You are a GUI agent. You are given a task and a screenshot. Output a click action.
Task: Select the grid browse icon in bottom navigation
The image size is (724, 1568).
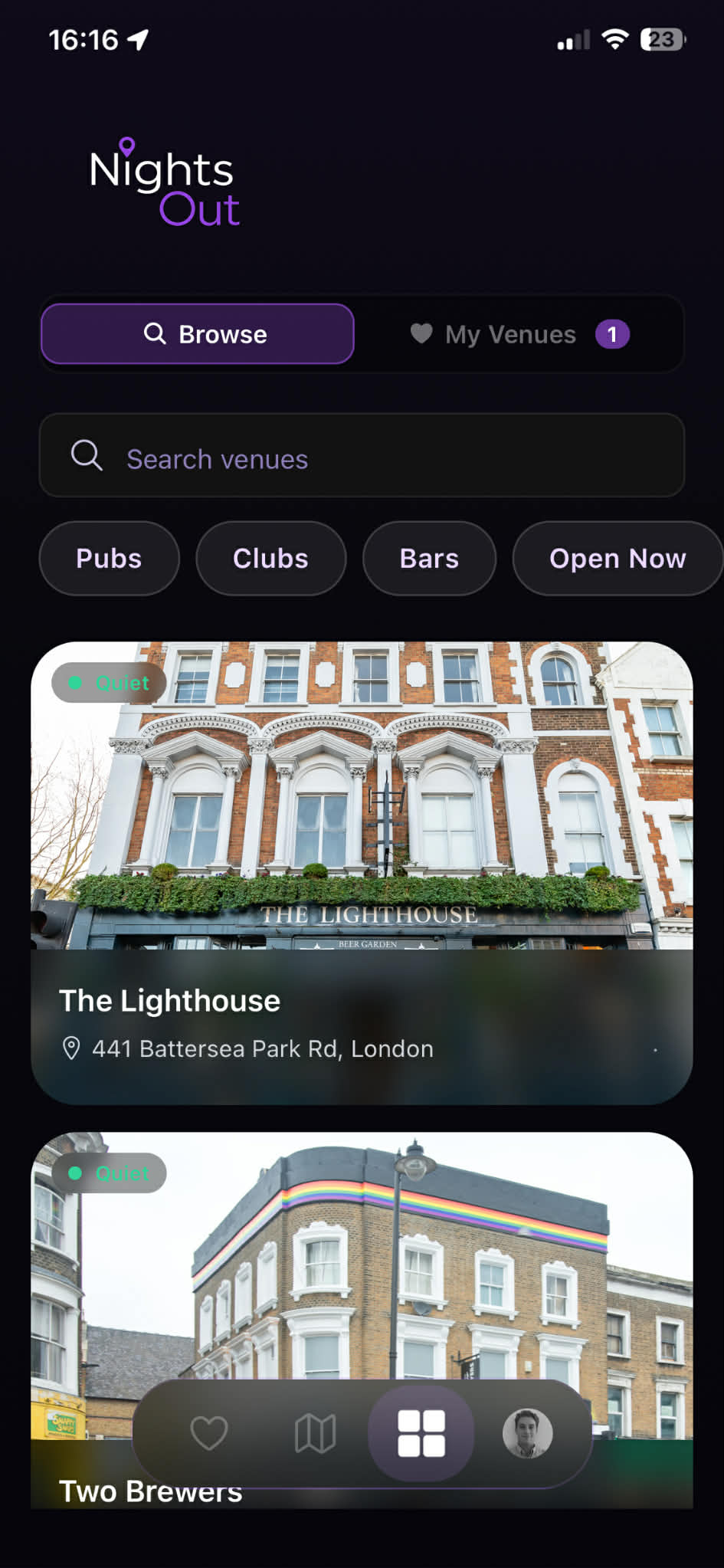pos(421,1435)
